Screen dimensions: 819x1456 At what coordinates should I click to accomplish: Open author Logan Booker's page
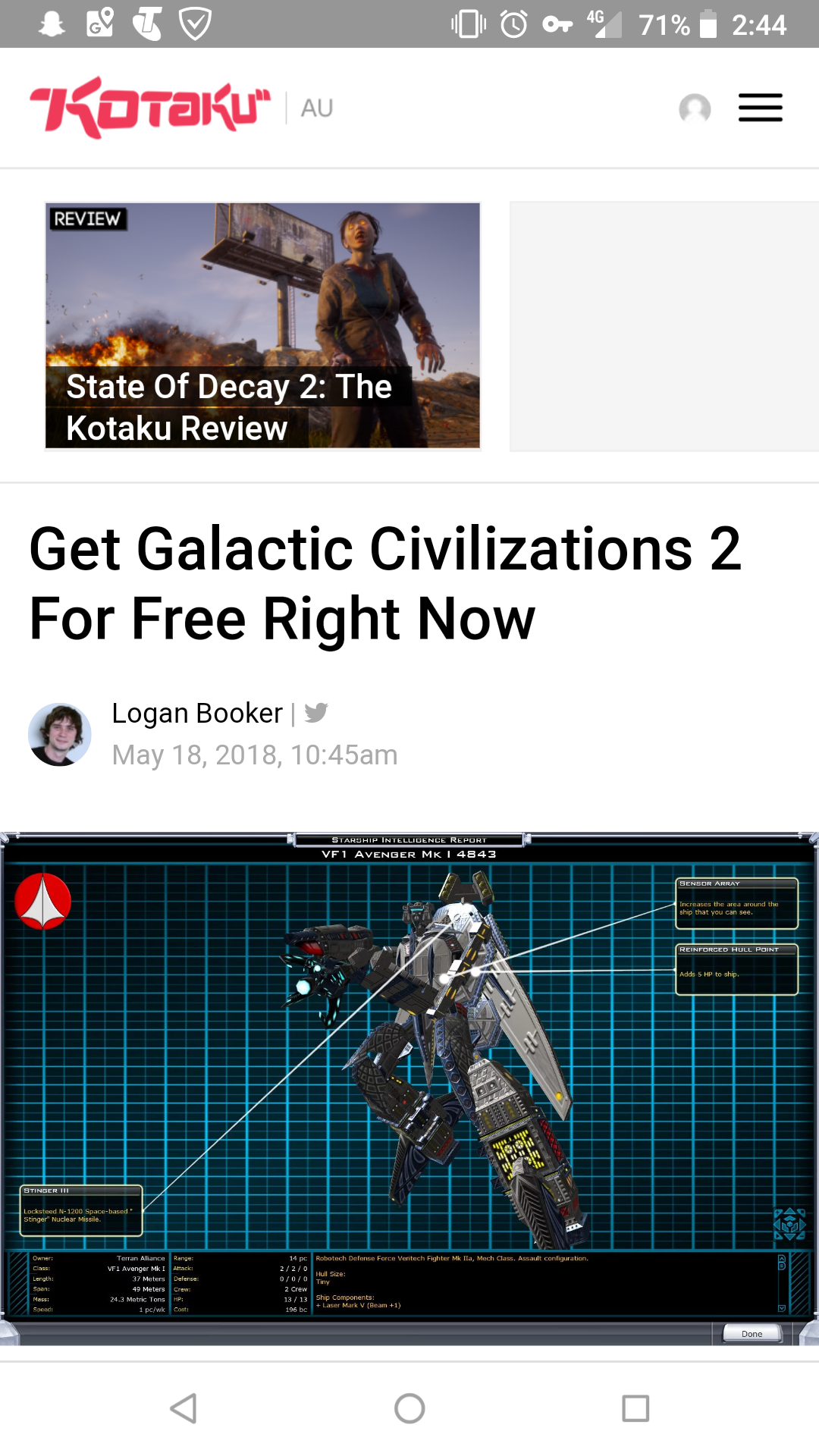coord(197,713)
